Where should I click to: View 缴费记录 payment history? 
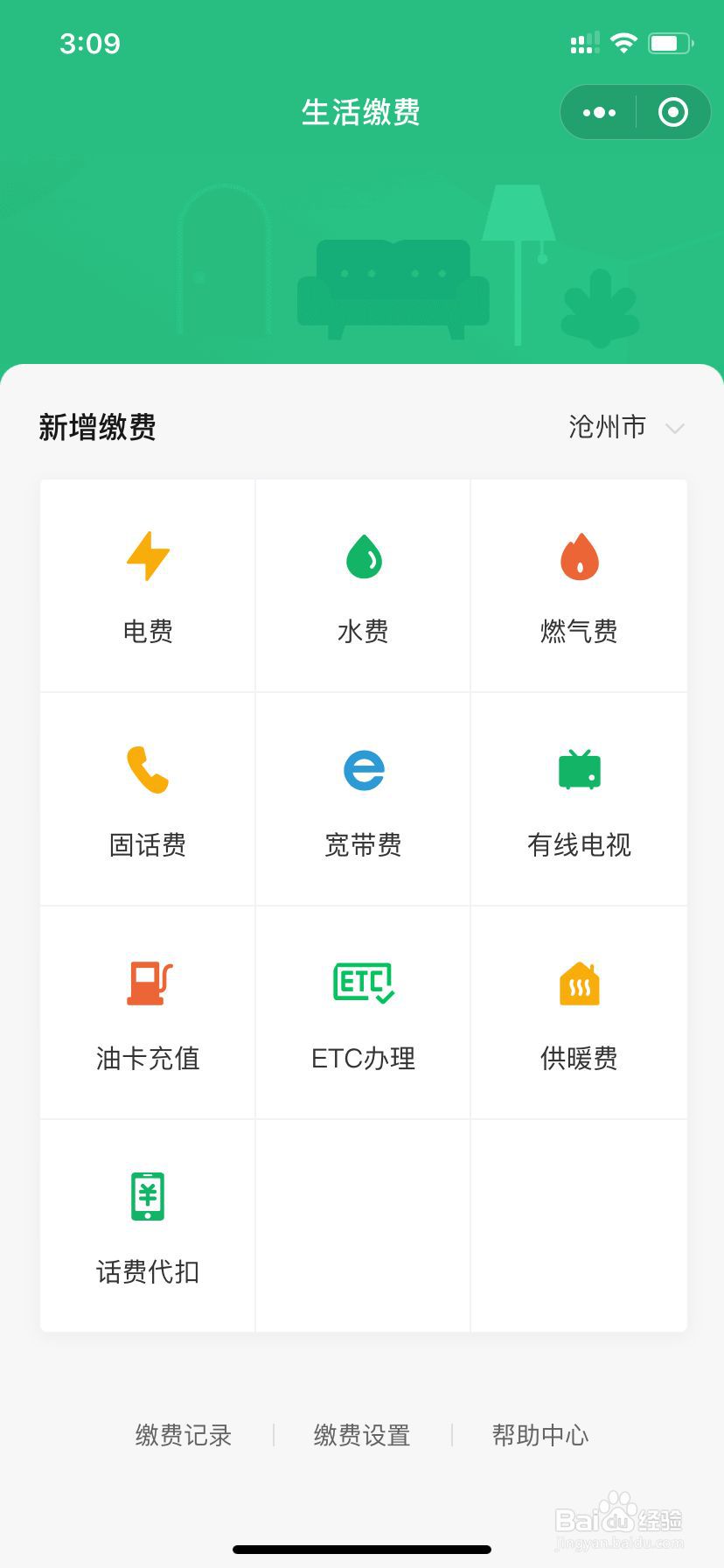click(184, 1435)
